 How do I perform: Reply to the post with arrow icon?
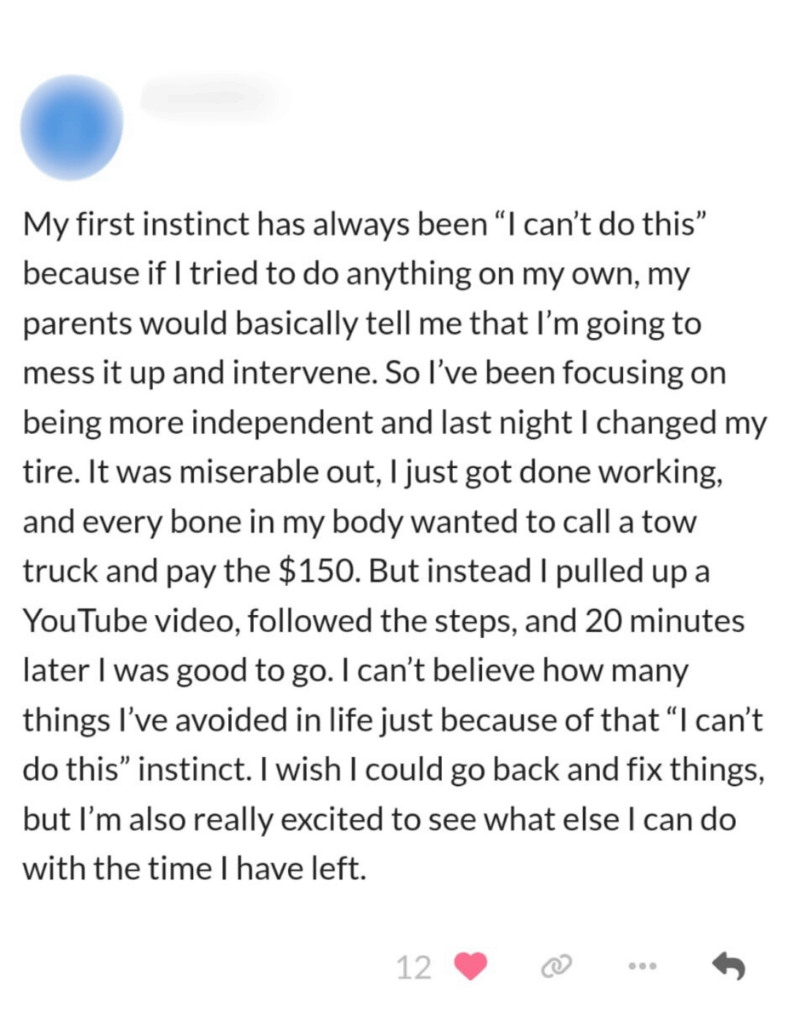pos(729,966)
